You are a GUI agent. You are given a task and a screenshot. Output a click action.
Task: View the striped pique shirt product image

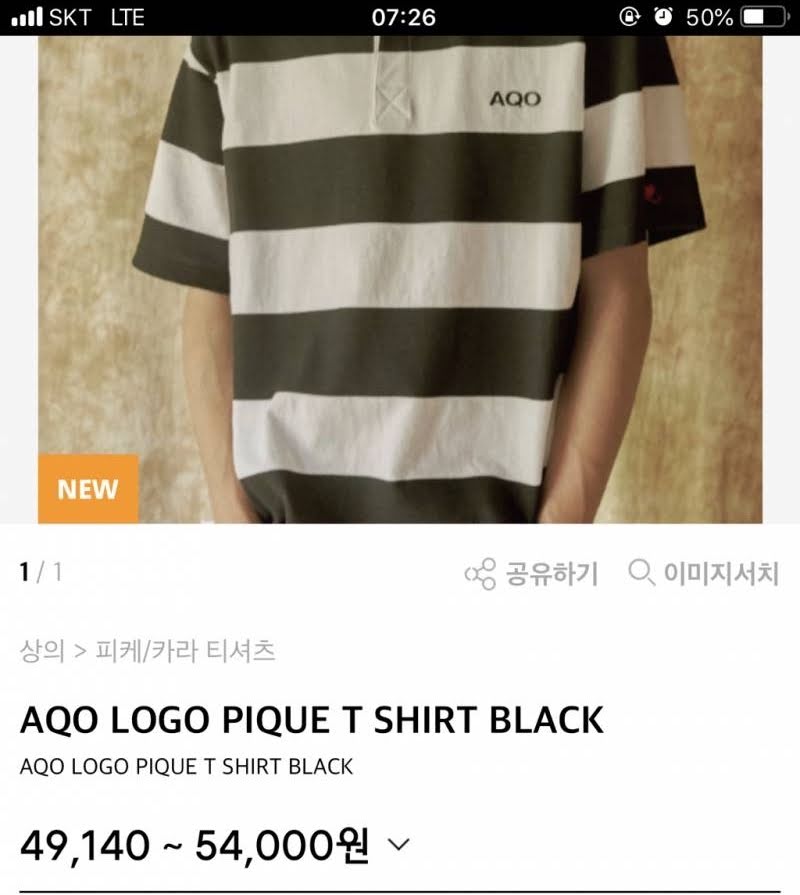[x=400, y=280]
